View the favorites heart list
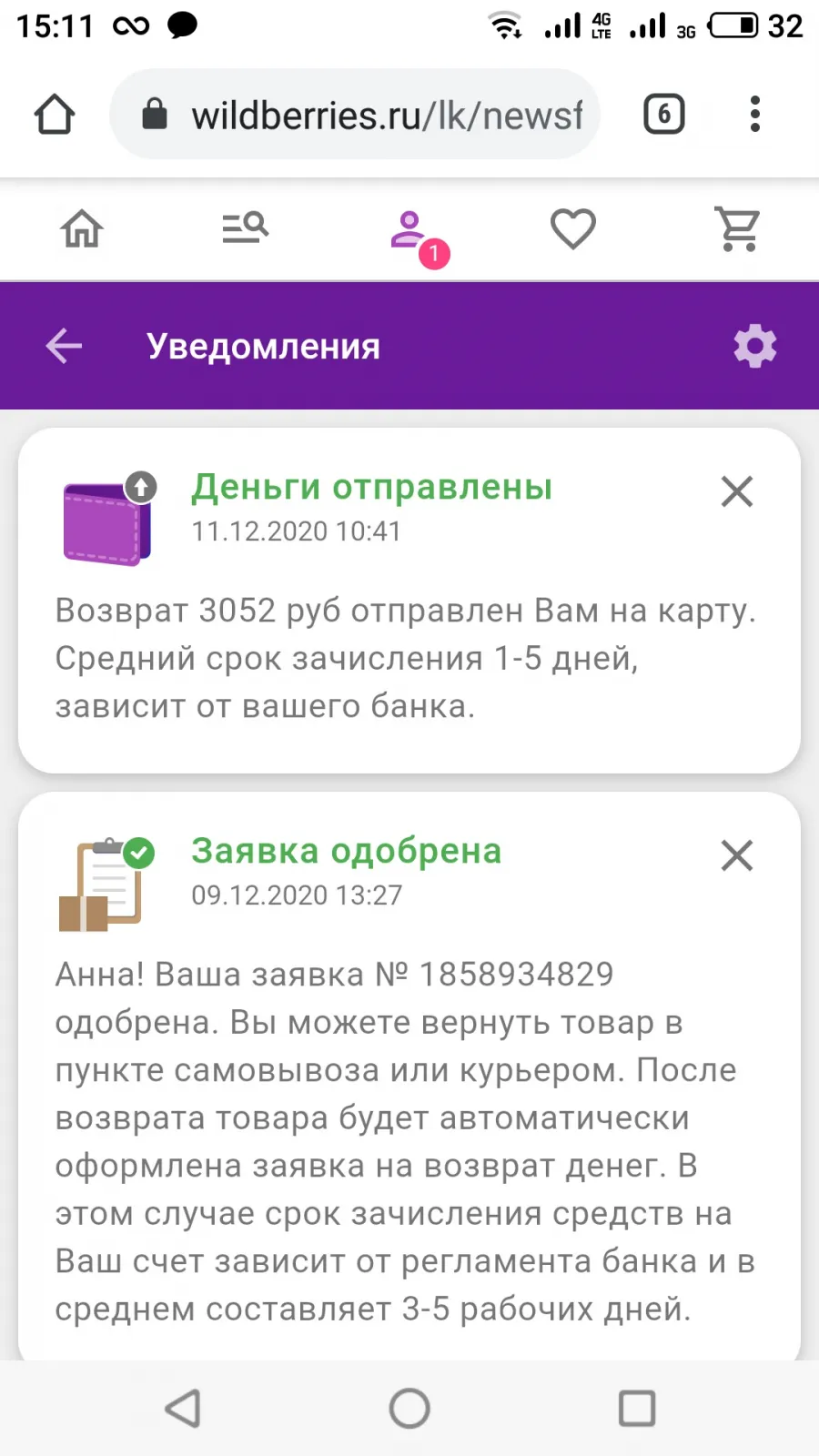This screenshot has height=1456, width=819. point(573,228)
